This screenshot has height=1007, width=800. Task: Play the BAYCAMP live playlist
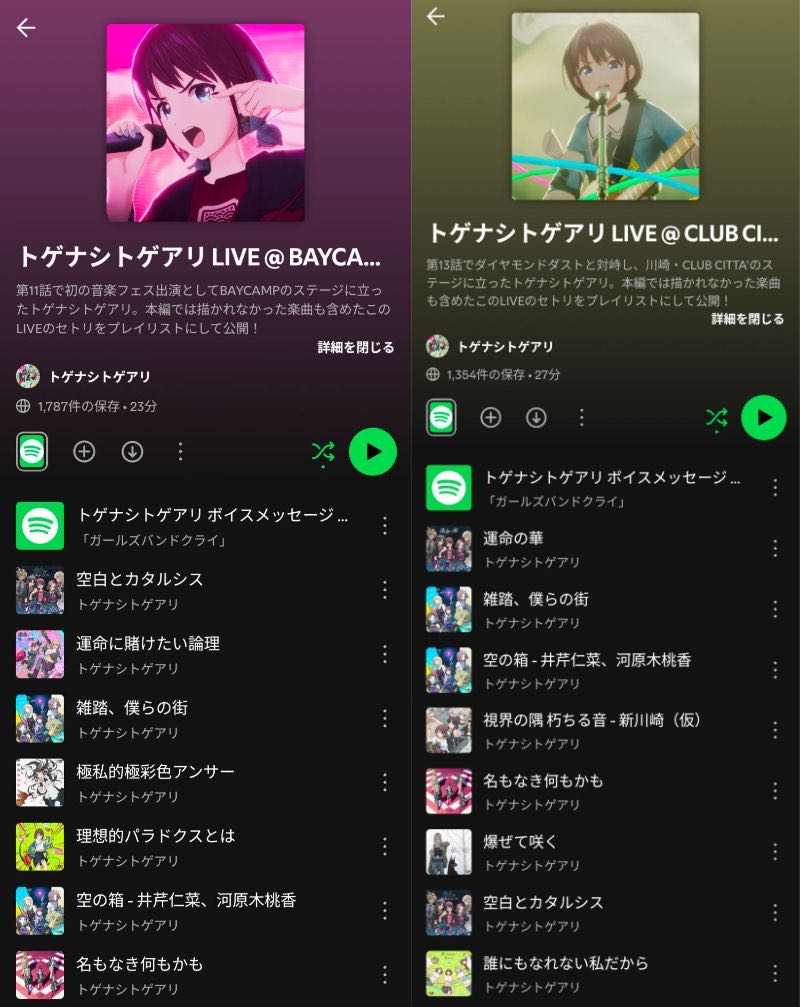(372, 452)
